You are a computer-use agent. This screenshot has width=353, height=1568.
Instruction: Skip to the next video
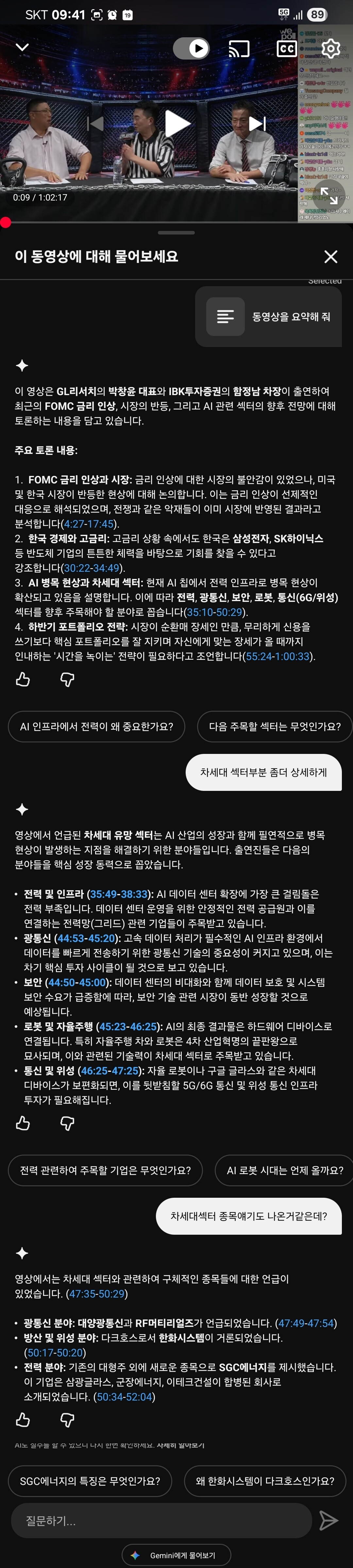click(258, 124)
